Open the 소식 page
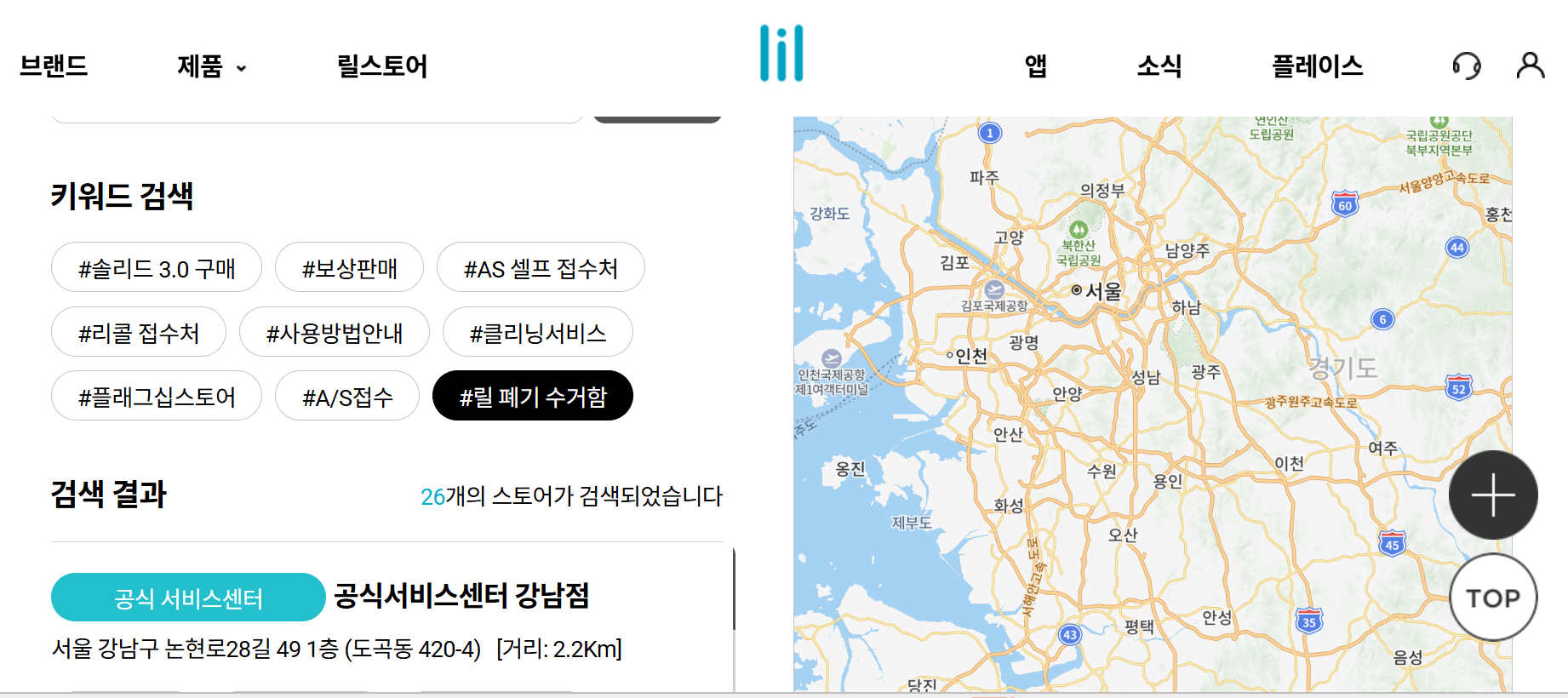 pyautogui.click(x=1159, y=66)
